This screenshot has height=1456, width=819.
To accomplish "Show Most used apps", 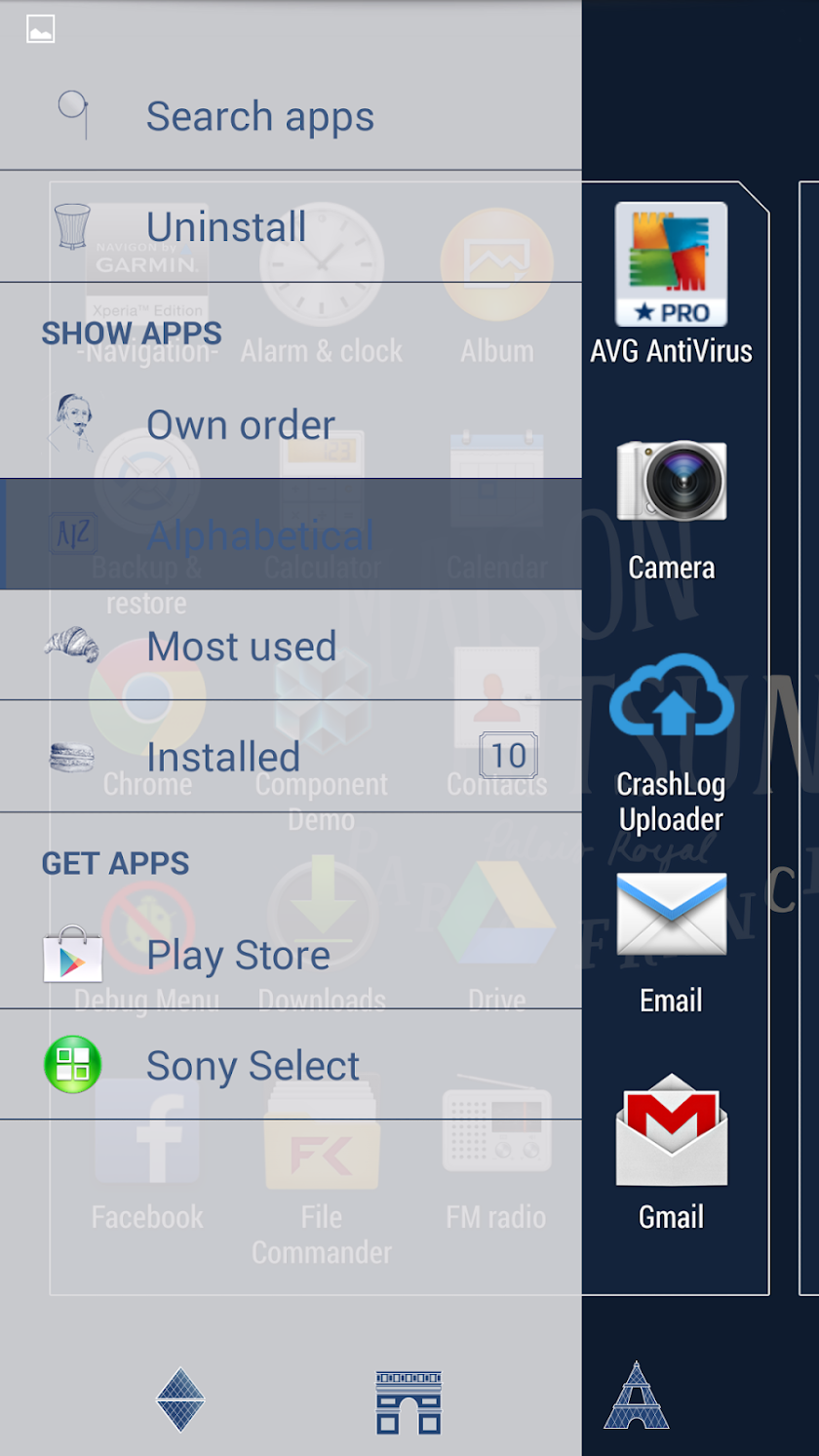I will [x=241, y=646].
